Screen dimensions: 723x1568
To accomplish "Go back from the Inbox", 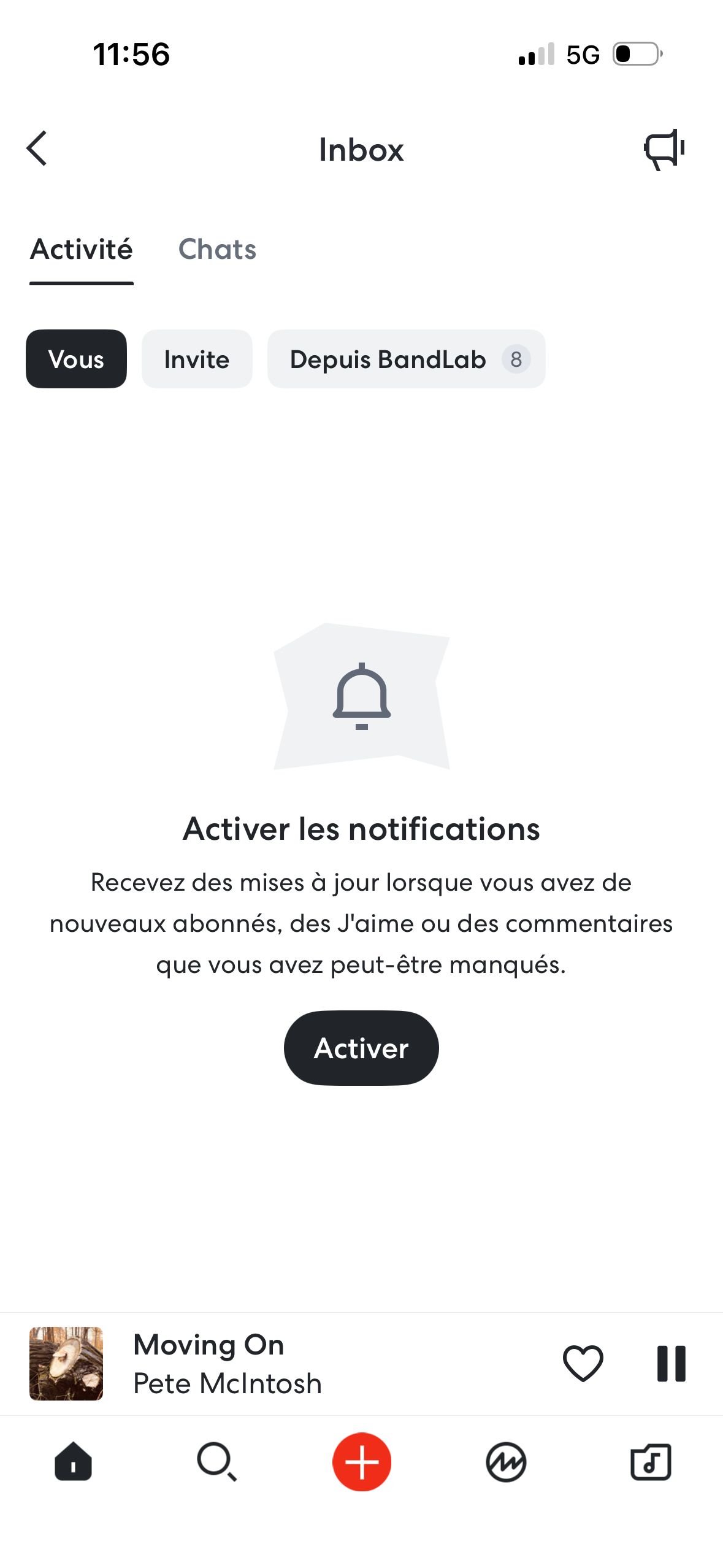I will 37,149.
